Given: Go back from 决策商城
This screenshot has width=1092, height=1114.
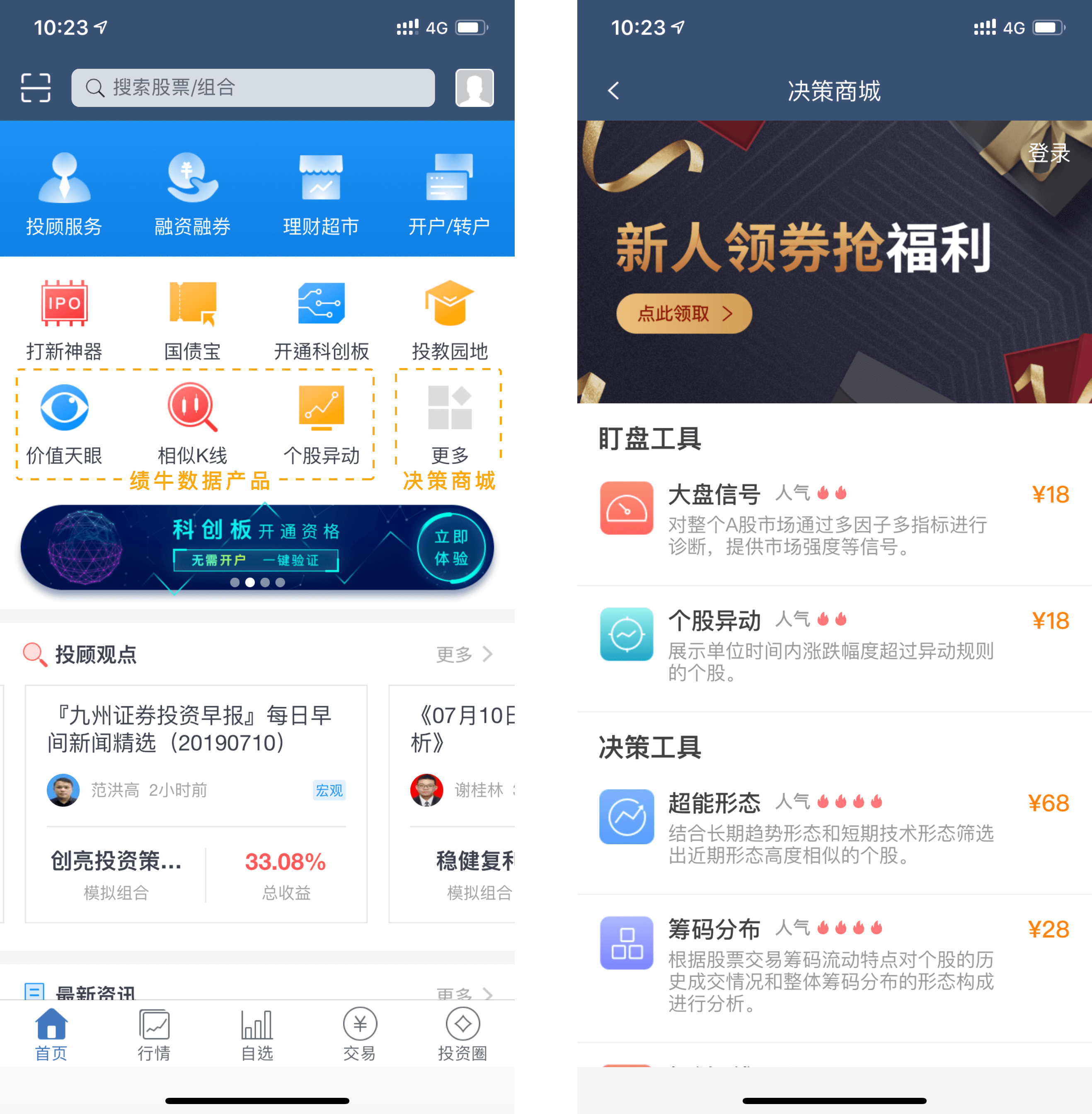Looking at the screenshot, I should pos(614,91).
